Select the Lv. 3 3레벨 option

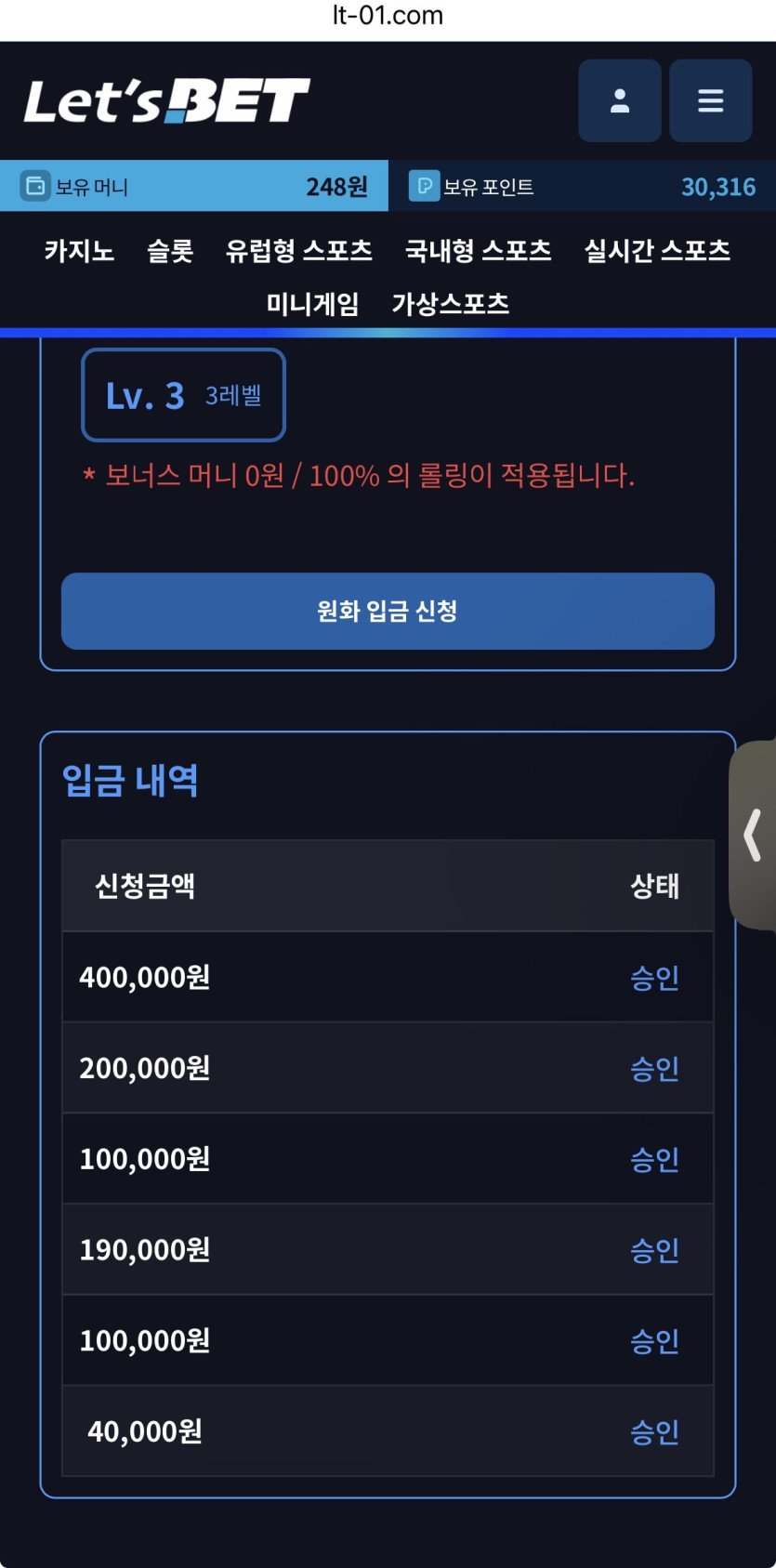tap(183, 395)
